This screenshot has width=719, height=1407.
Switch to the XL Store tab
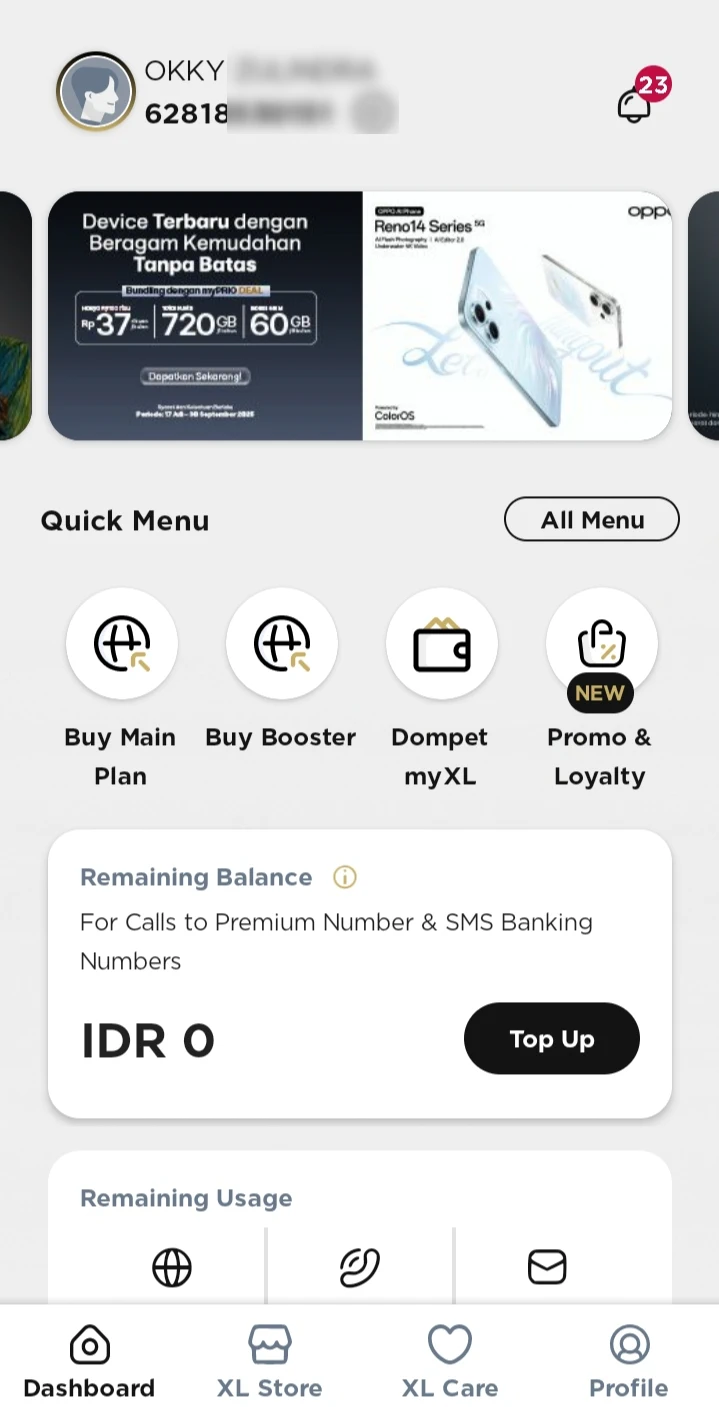tap(269, 1361)
